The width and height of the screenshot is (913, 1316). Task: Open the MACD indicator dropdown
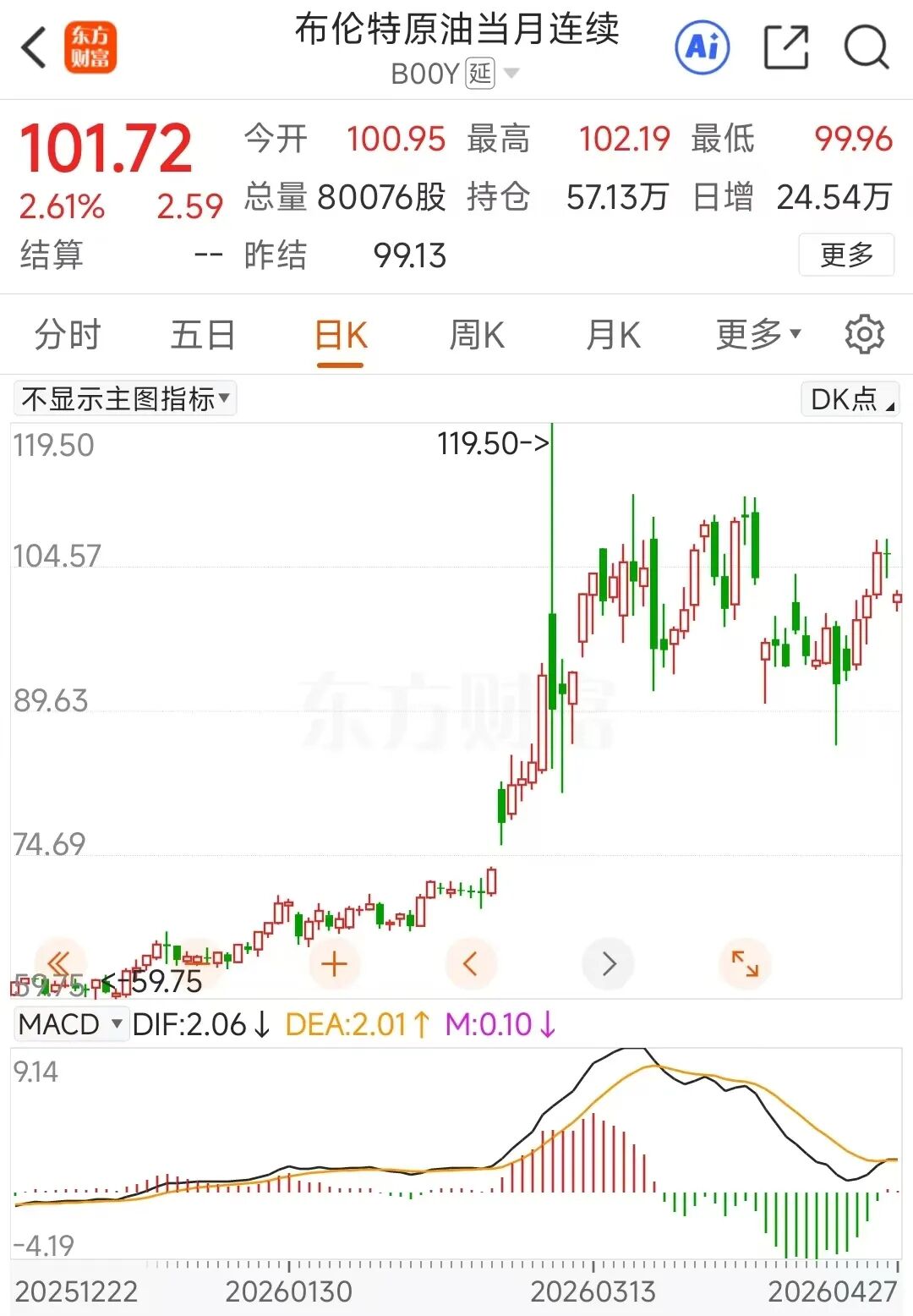click(71, 1024)
